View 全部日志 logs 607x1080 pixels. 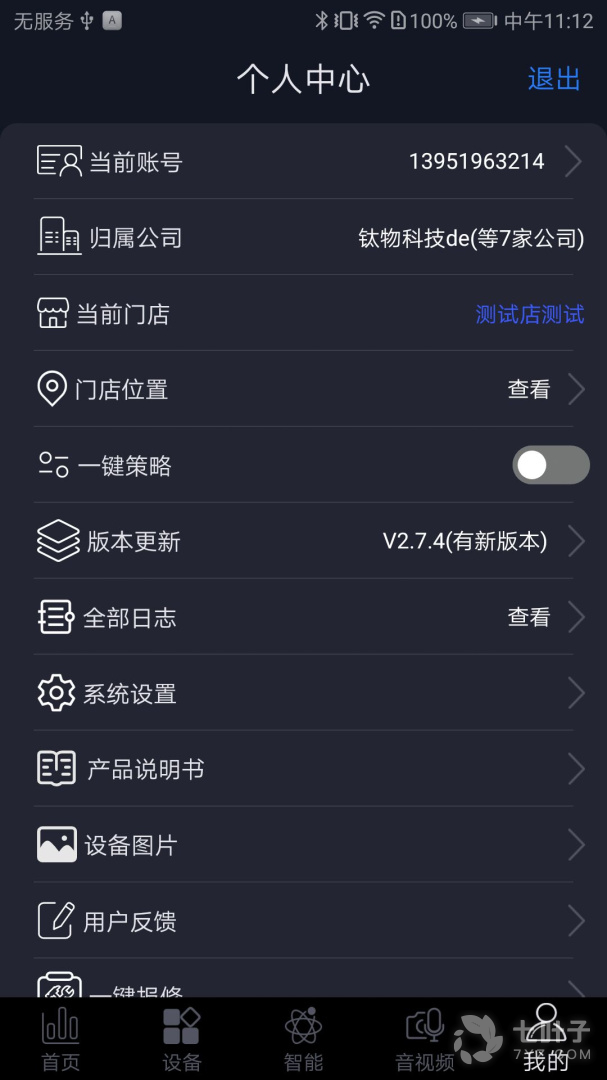(x=304, y=617)
